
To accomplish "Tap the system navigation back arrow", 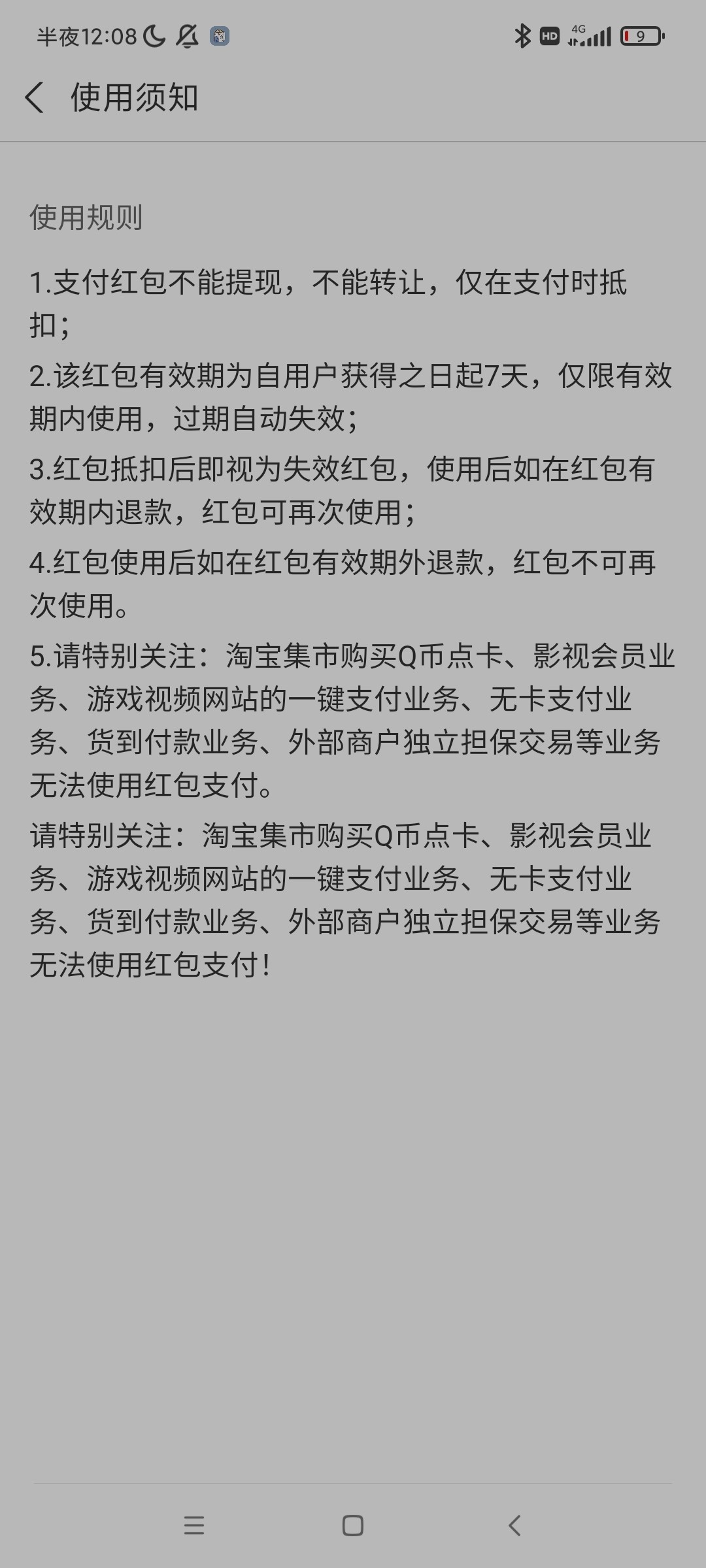I will coord(514,1526).
